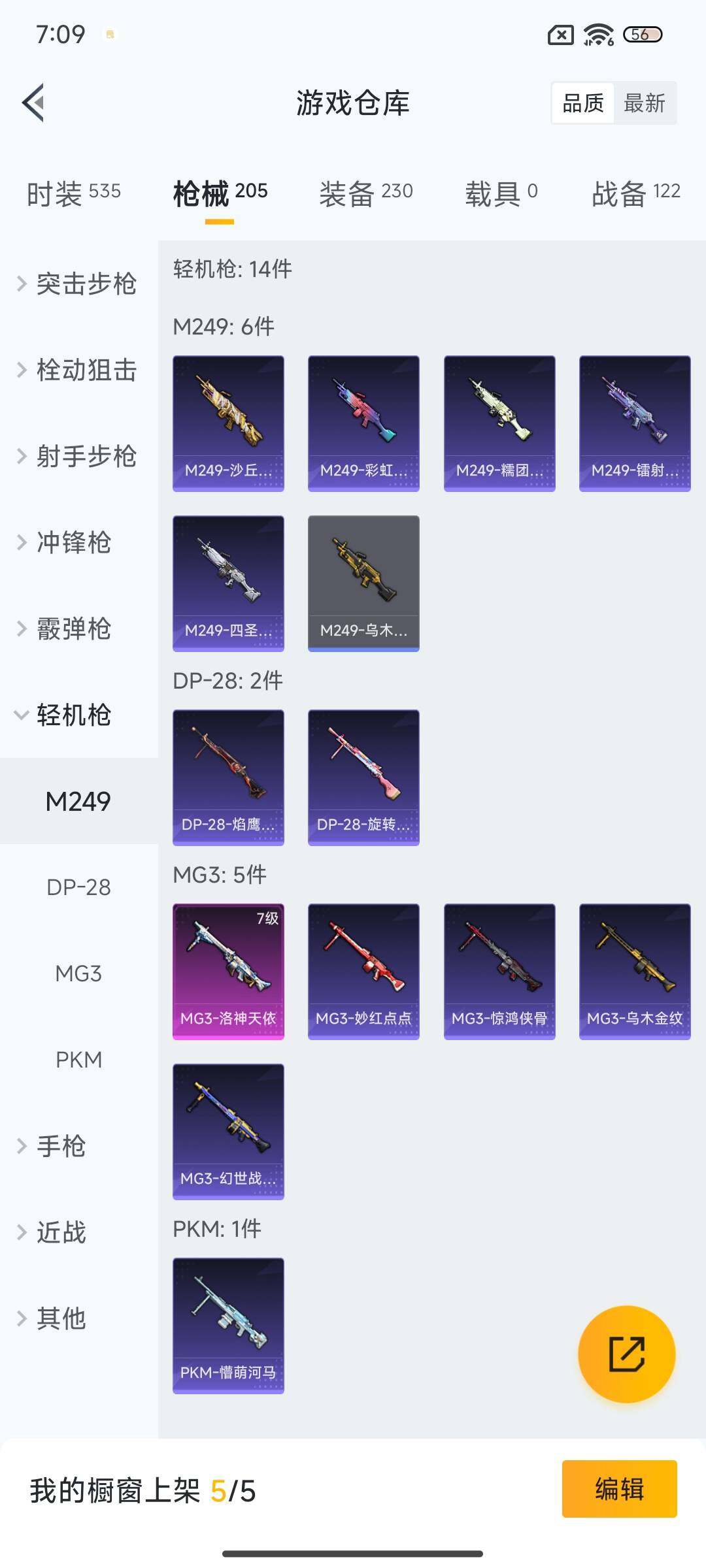Open the MG3-乌木金纹 skin tile
The image size is (706, 1568).
coord(635,972)
